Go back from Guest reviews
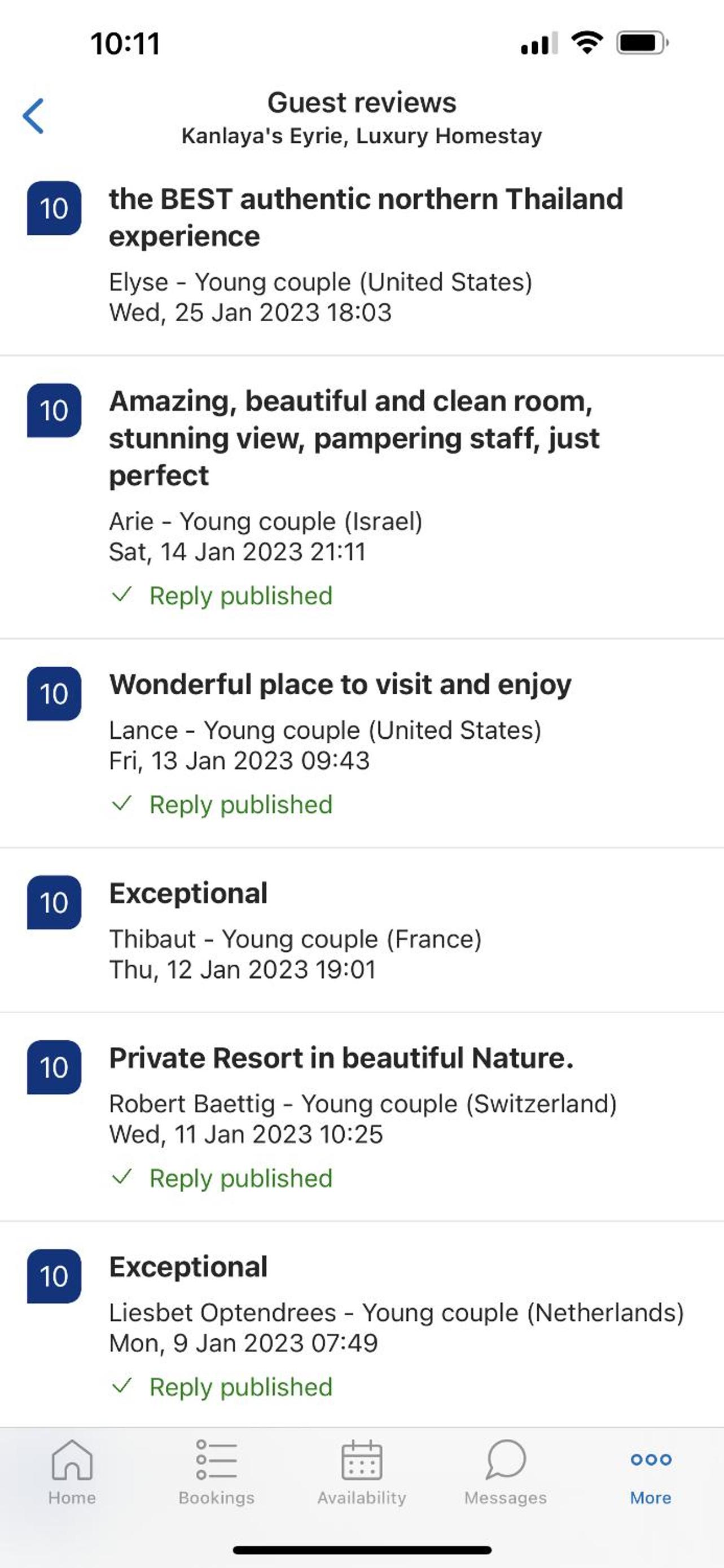724x1568 pixels. tap(33, 116)
